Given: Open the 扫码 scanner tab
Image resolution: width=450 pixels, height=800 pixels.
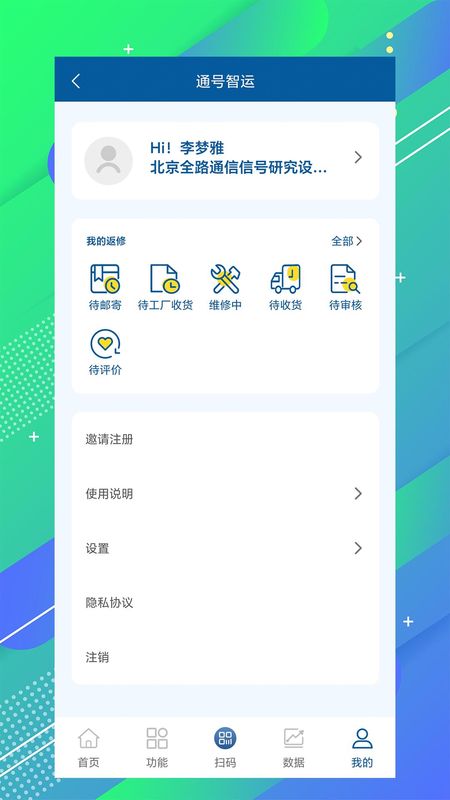Looking at the screenshot, I should (225, 748).
